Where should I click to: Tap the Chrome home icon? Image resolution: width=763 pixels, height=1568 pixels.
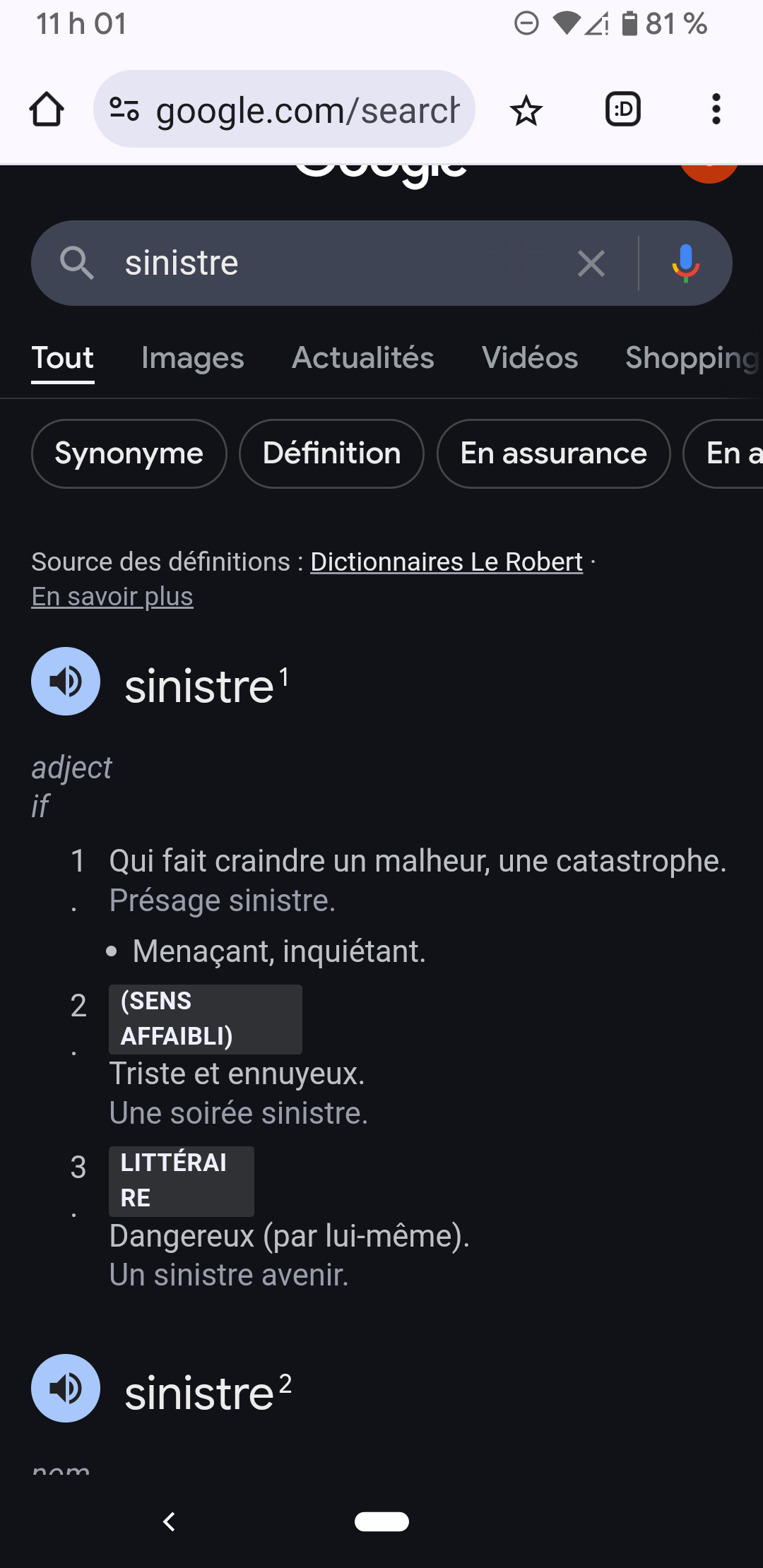47,109
